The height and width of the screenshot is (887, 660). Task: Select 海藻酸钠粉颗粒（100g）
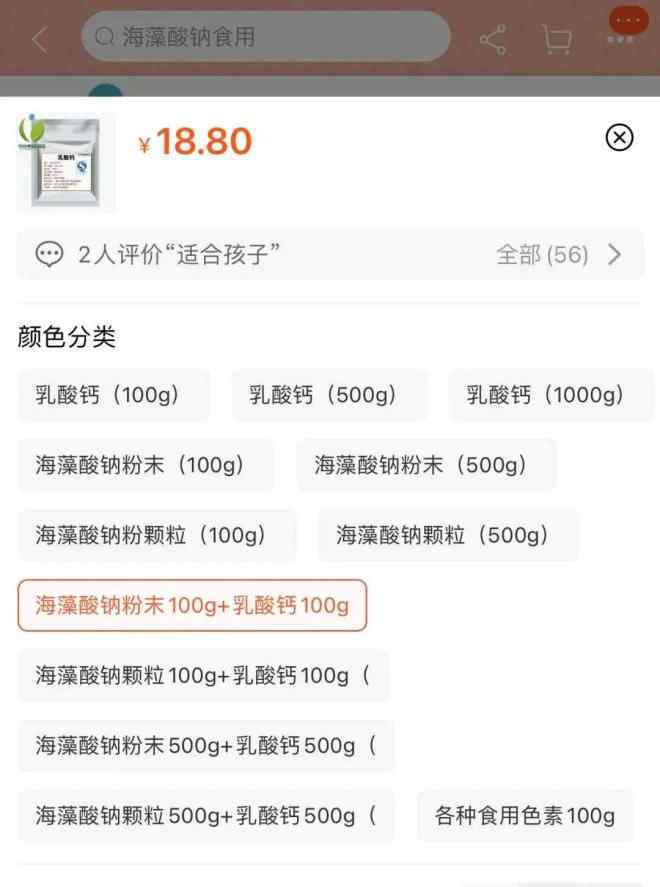[156, 535]
